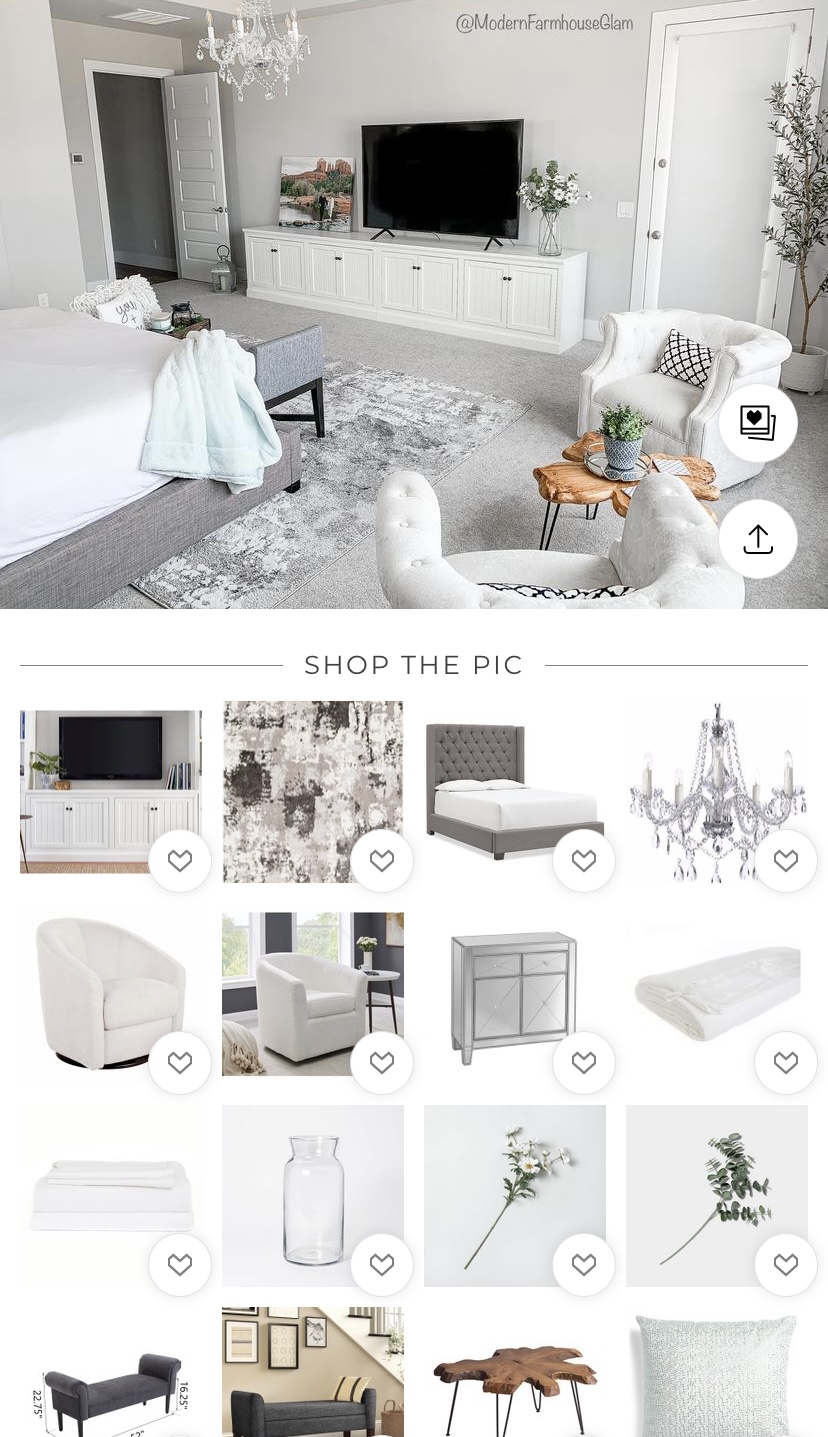
Task: Favorite the eucalyptus stem
Action: click(786, 1265)
